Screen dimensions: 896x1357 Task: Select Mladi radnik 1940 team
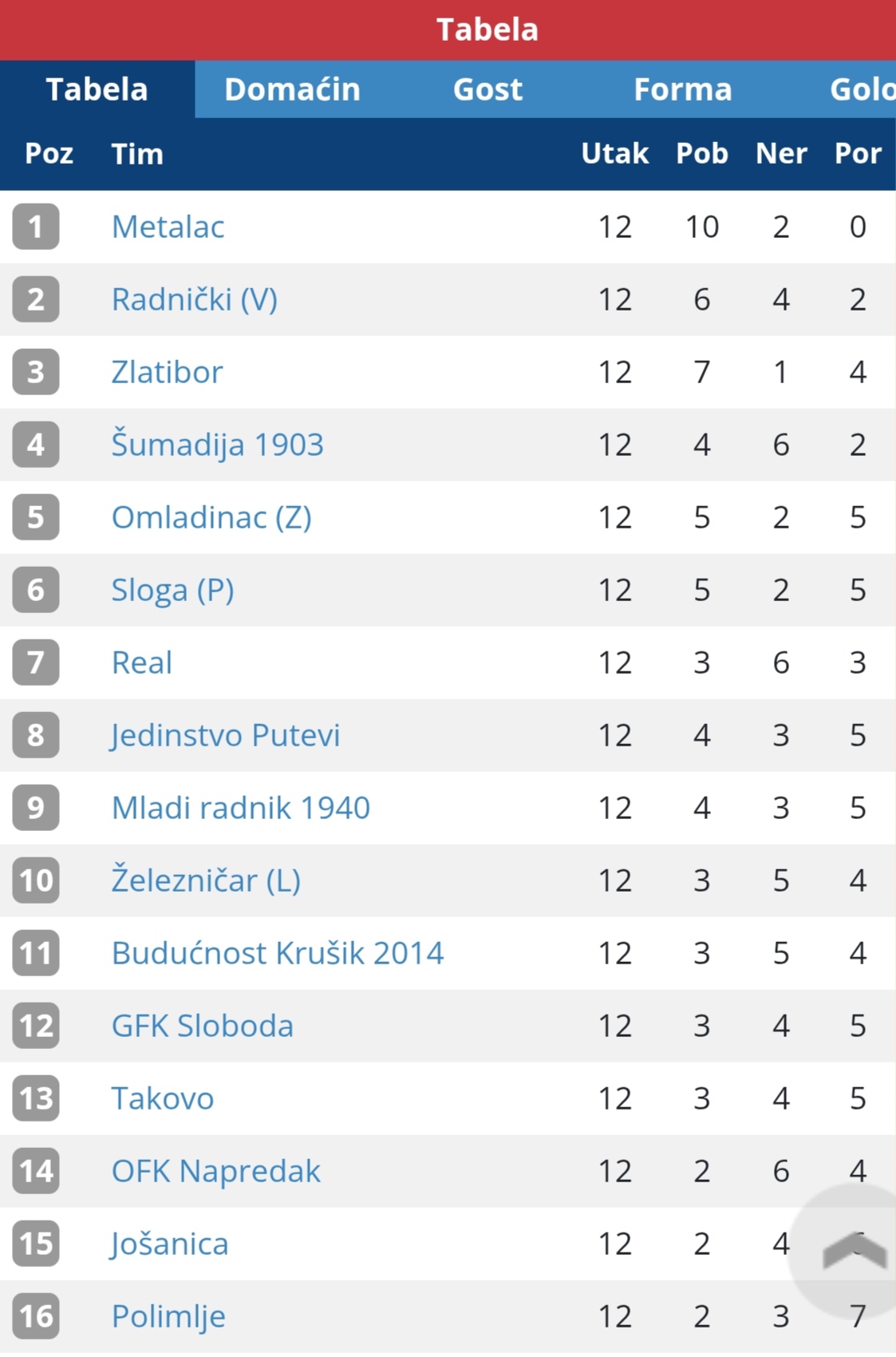(x=240, y=808)
